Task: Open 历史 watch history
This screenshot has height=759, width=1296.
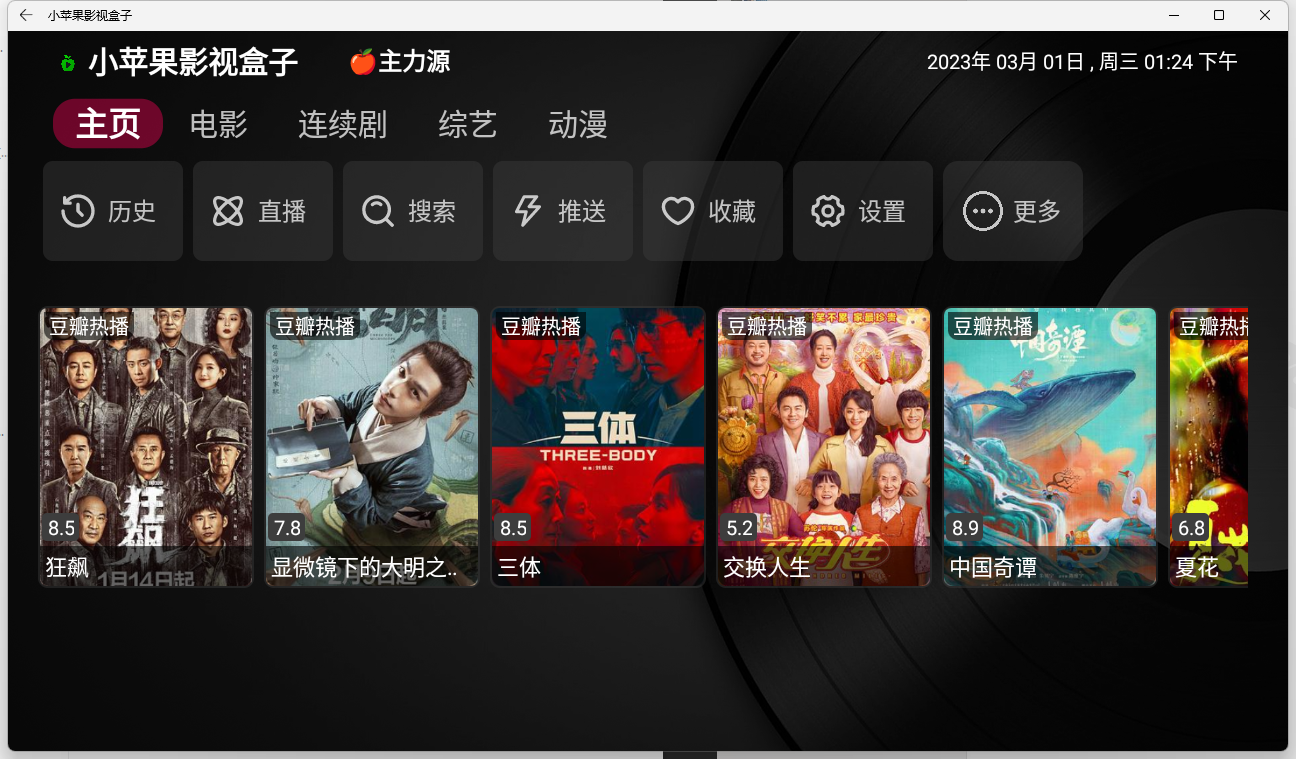Action: [112, 211]
